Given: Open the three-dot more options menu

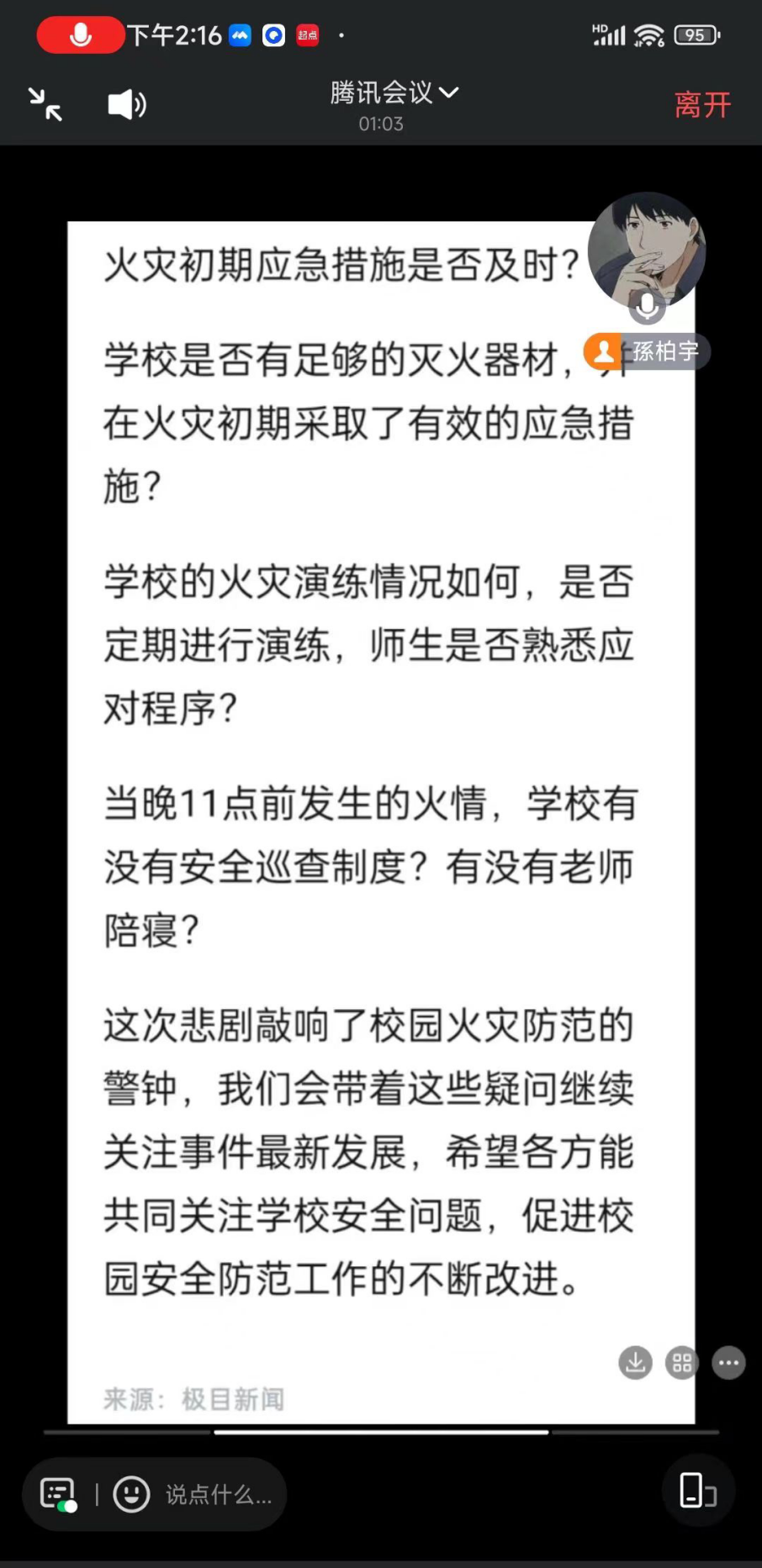Looking at the screenshot, I should click(x=728, y=1362).
